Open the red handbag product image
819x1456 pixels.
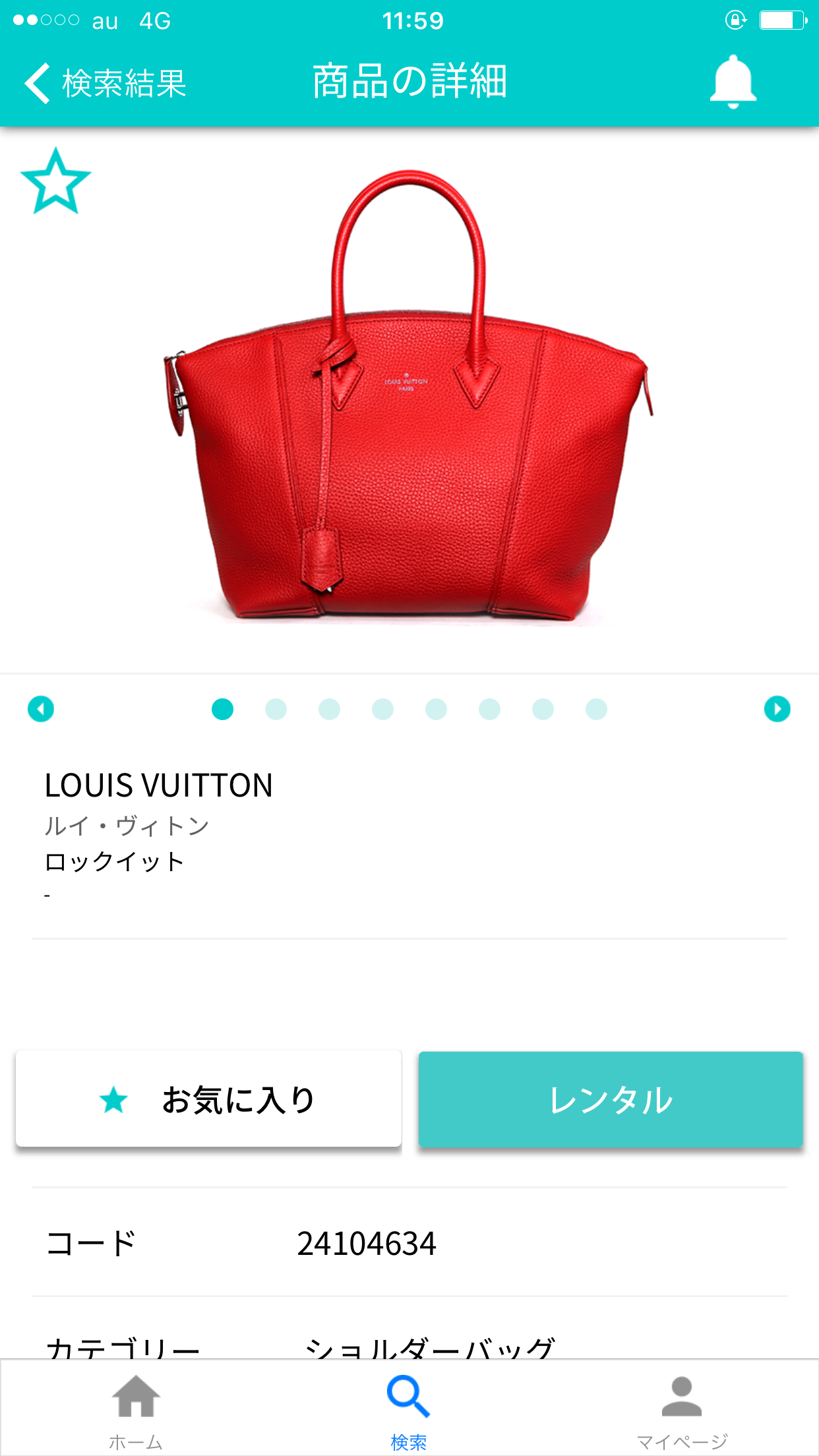pyautogui.click(x=409, y=396)
